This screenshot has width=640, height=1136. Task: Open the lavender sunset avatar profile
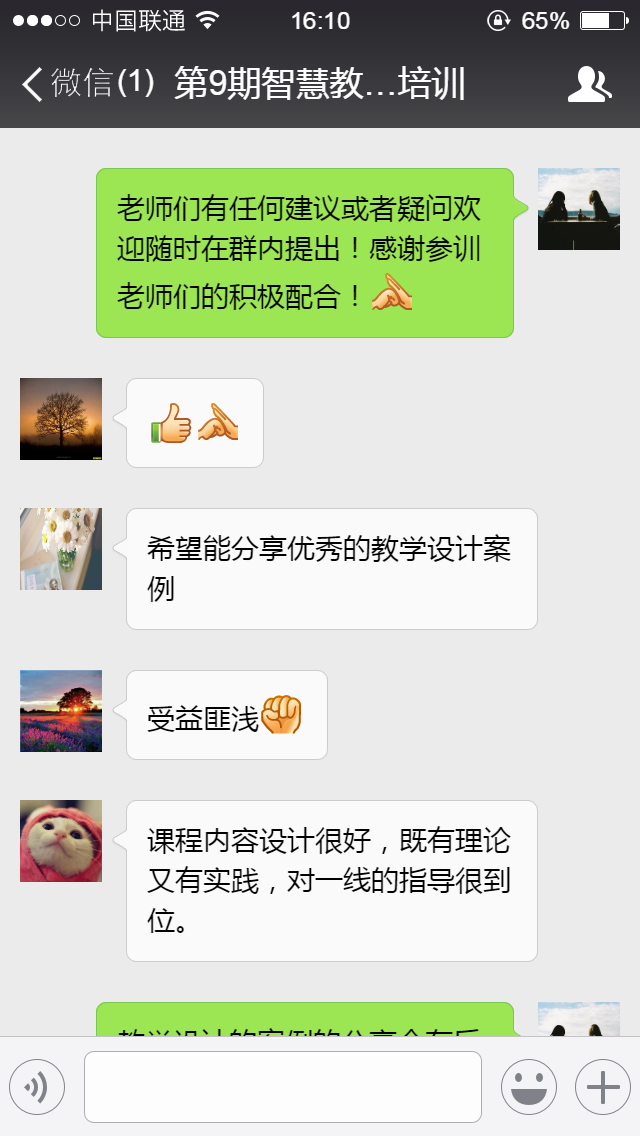pyautogui.click(x=61, y=711)
